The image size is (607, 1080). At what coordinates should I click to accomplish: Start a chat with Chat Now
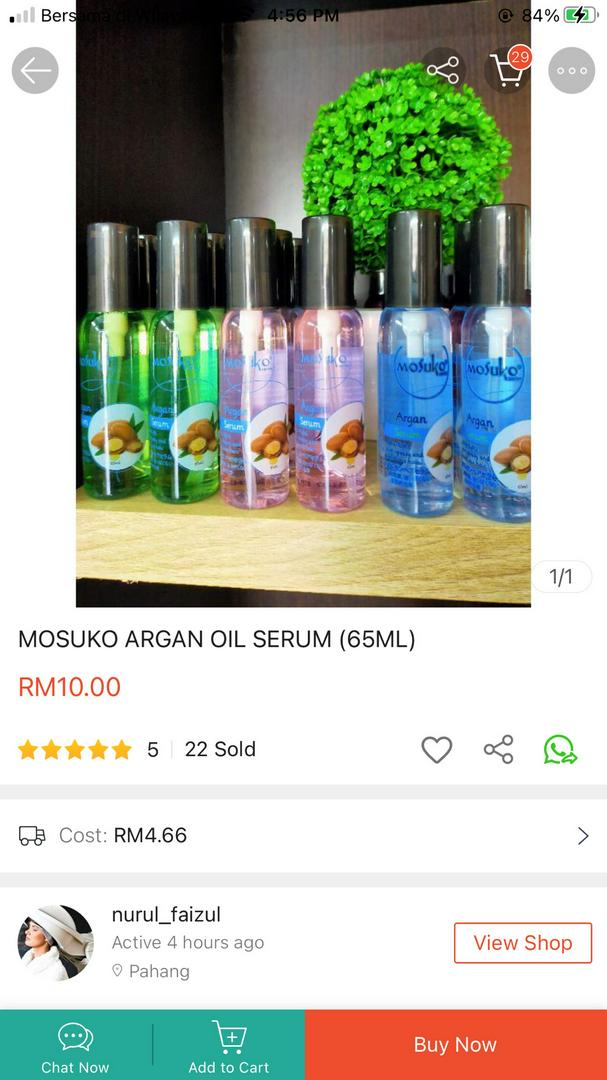pyautogui.click(x=75, y=1046)
